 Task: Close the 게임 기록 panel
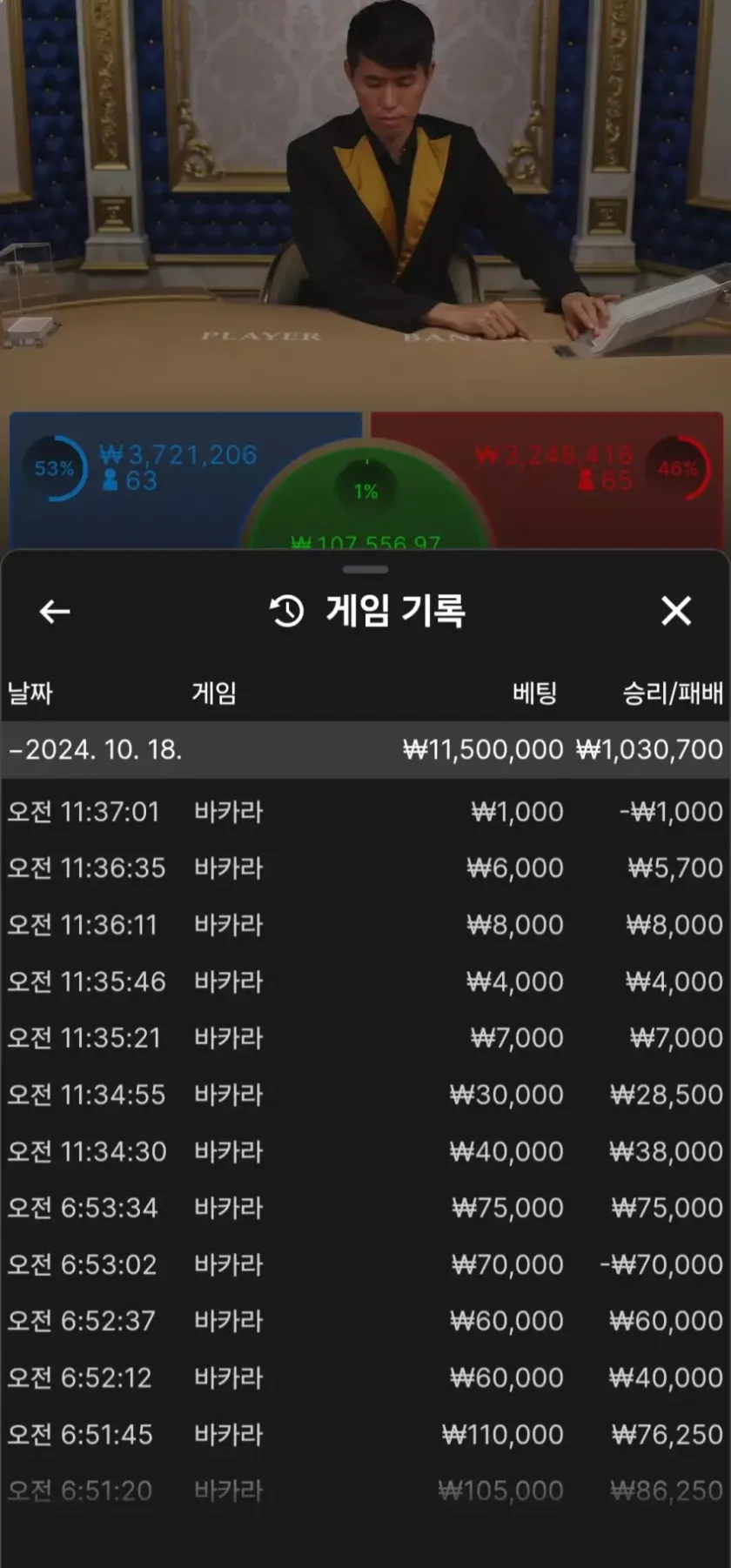[676, 612]
